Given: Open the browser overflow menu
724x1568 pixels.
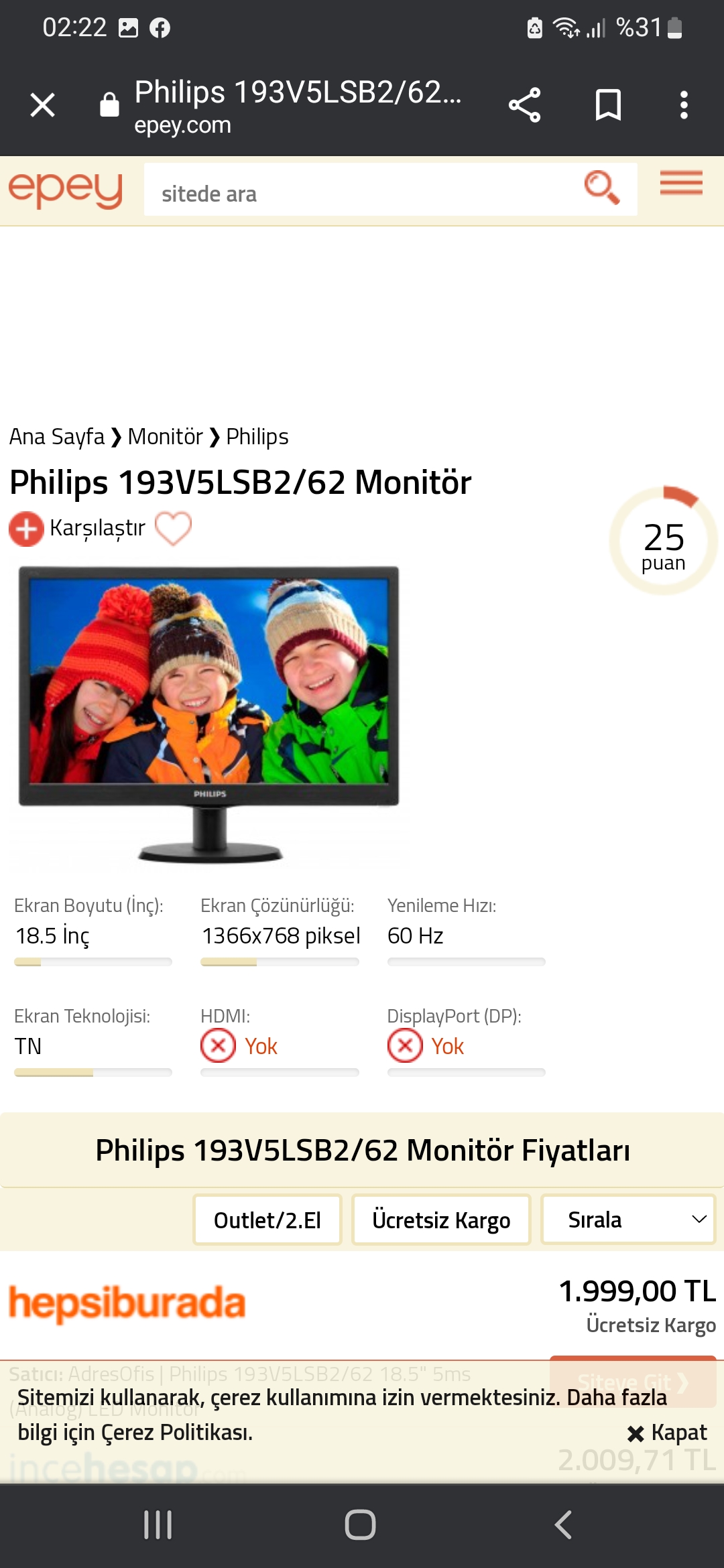Looking at the screenshot, I should pyautogui.click(x=683, y=105).
